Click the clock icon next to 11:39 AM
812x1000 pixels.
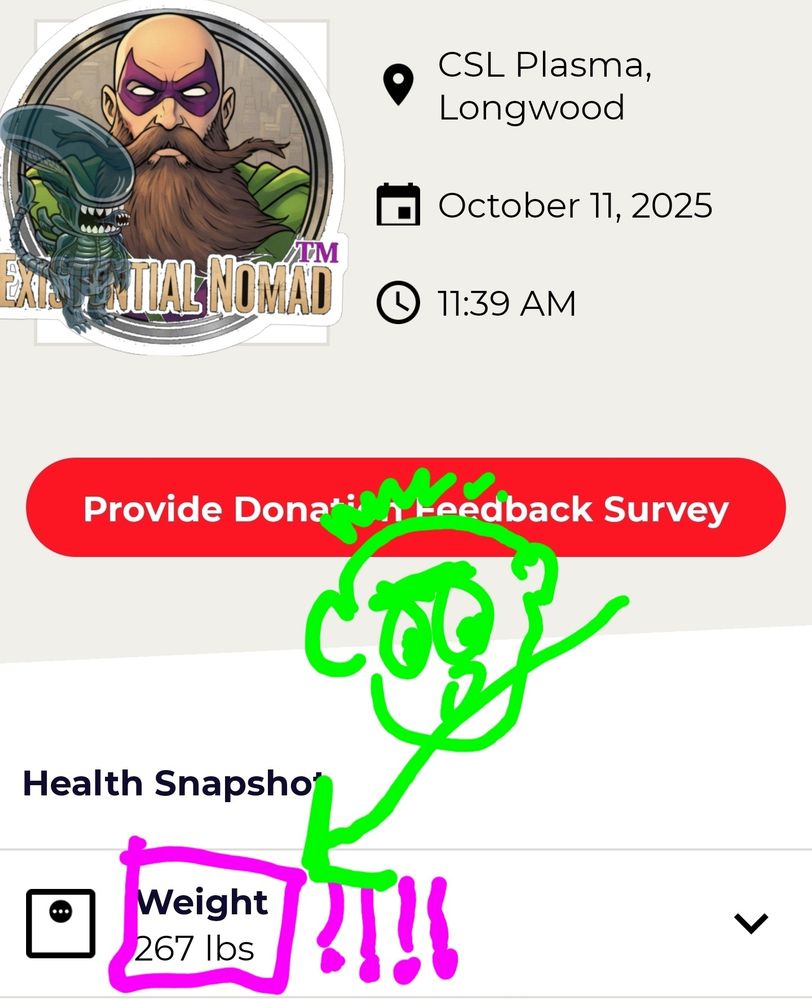point(399,302)
